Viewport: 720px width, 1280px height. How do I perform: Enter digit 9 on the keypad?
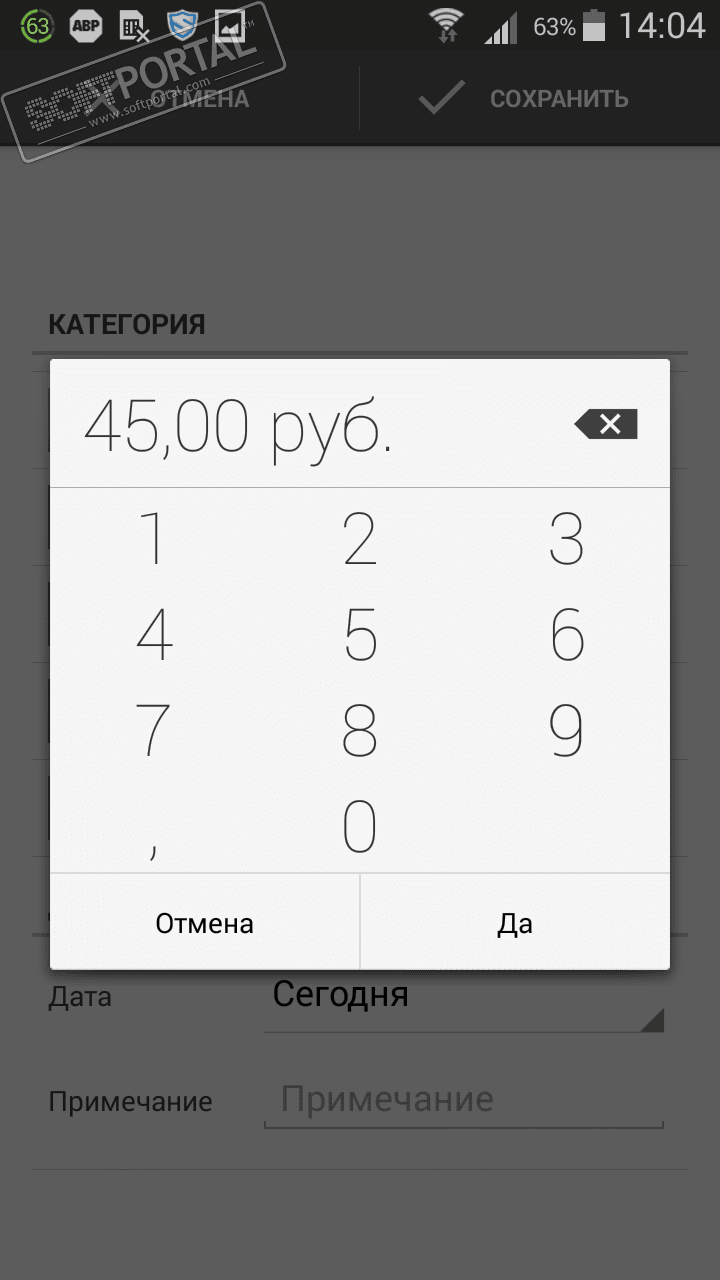(566, 730)
